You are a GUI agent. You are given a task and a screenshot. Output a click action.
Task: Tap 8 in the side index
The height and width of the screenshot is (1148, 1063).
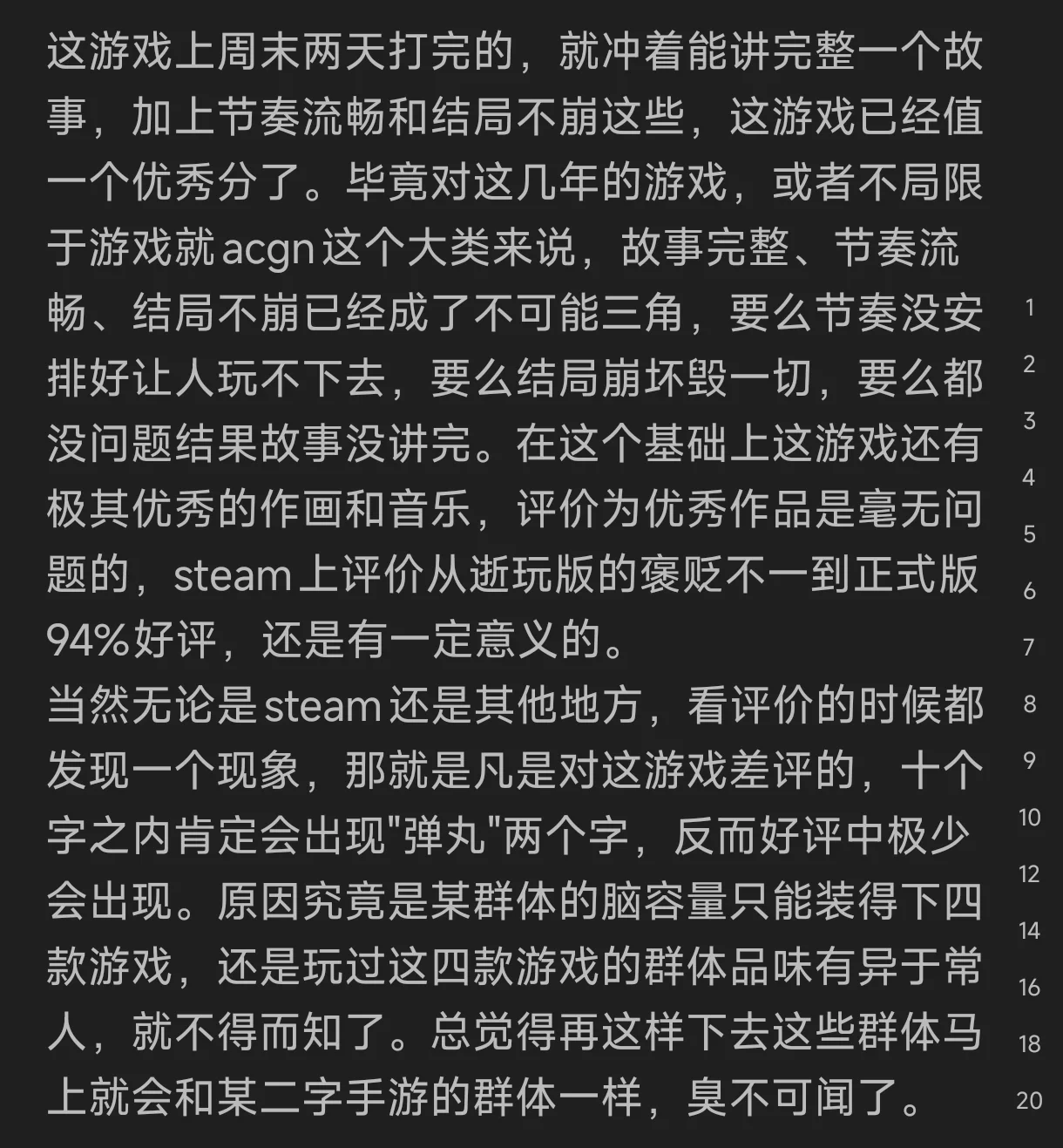pyautogui.click(x=1029, y=704)
